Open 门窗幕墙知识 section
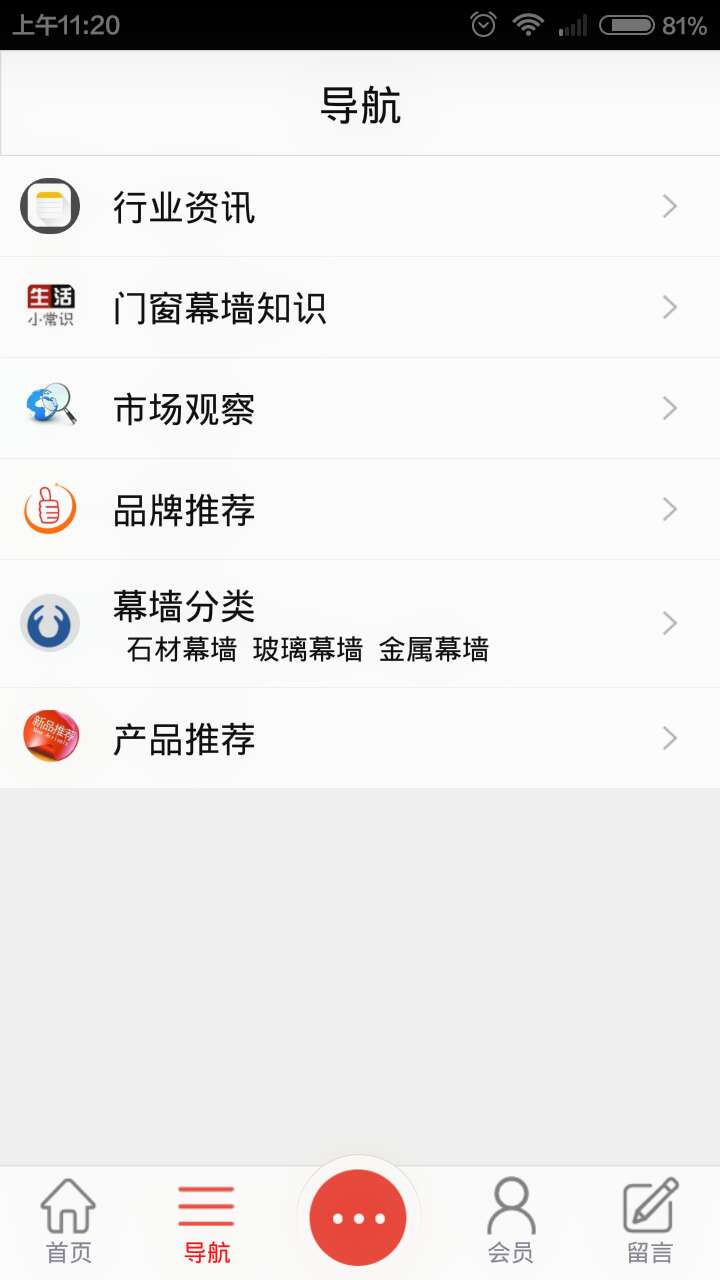The image size is (720, 1280). [x=360, y=308]
